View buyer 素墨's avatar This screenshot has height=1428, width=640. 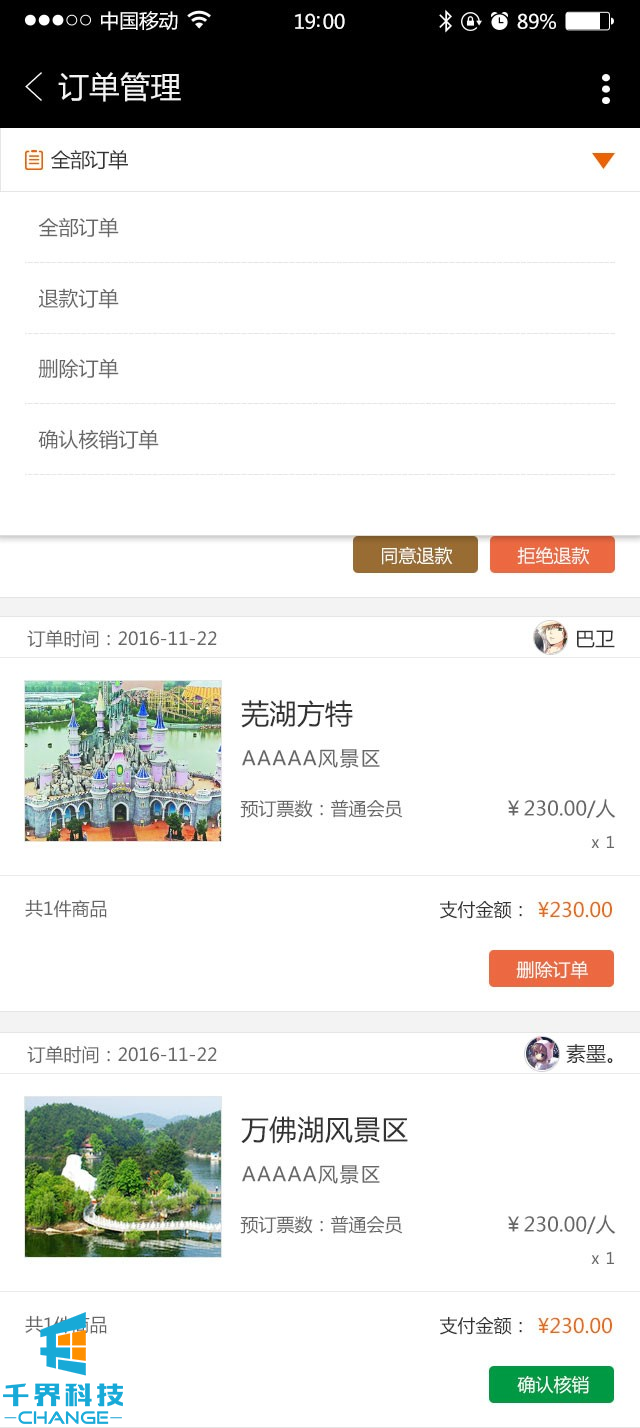pos(542,1054)
